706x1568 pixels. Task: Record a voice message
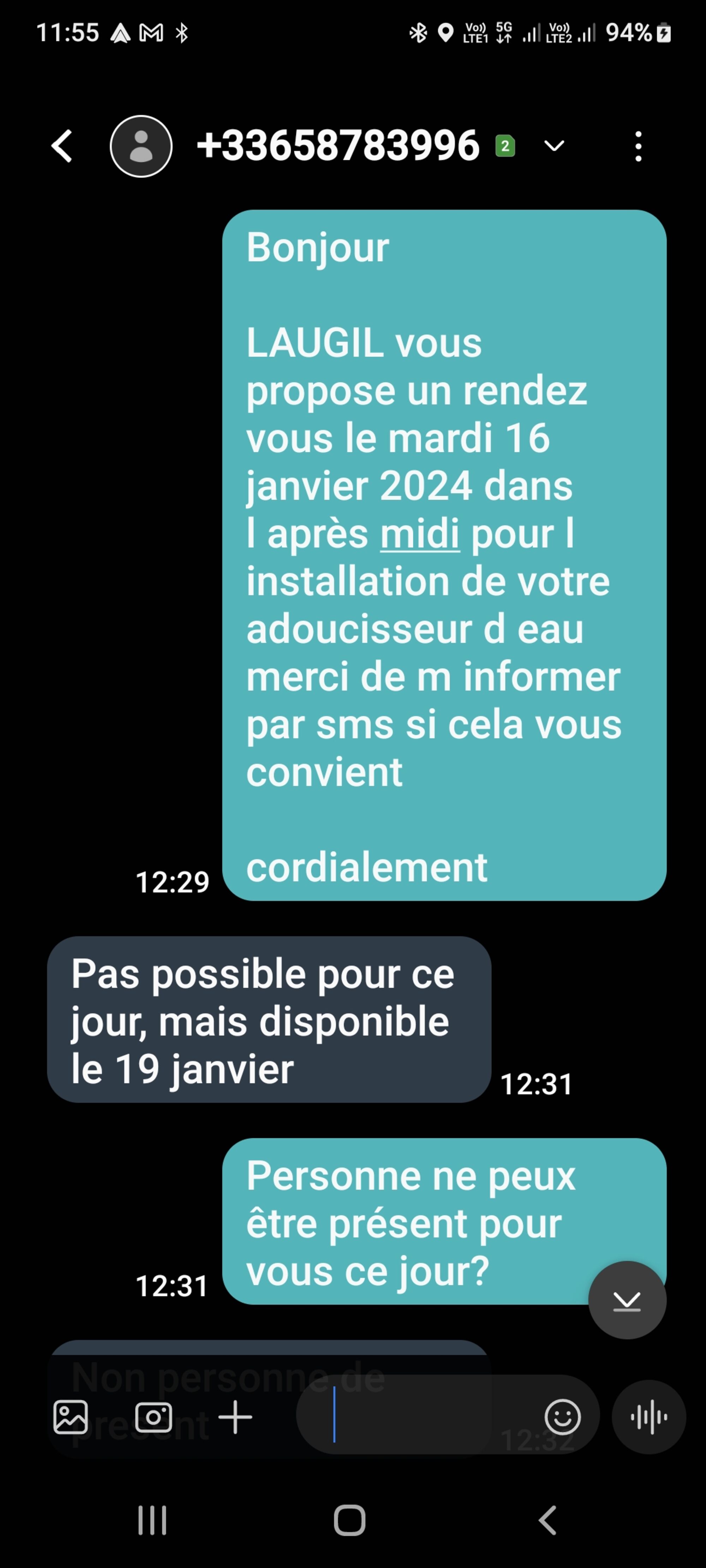[649, 1417]
